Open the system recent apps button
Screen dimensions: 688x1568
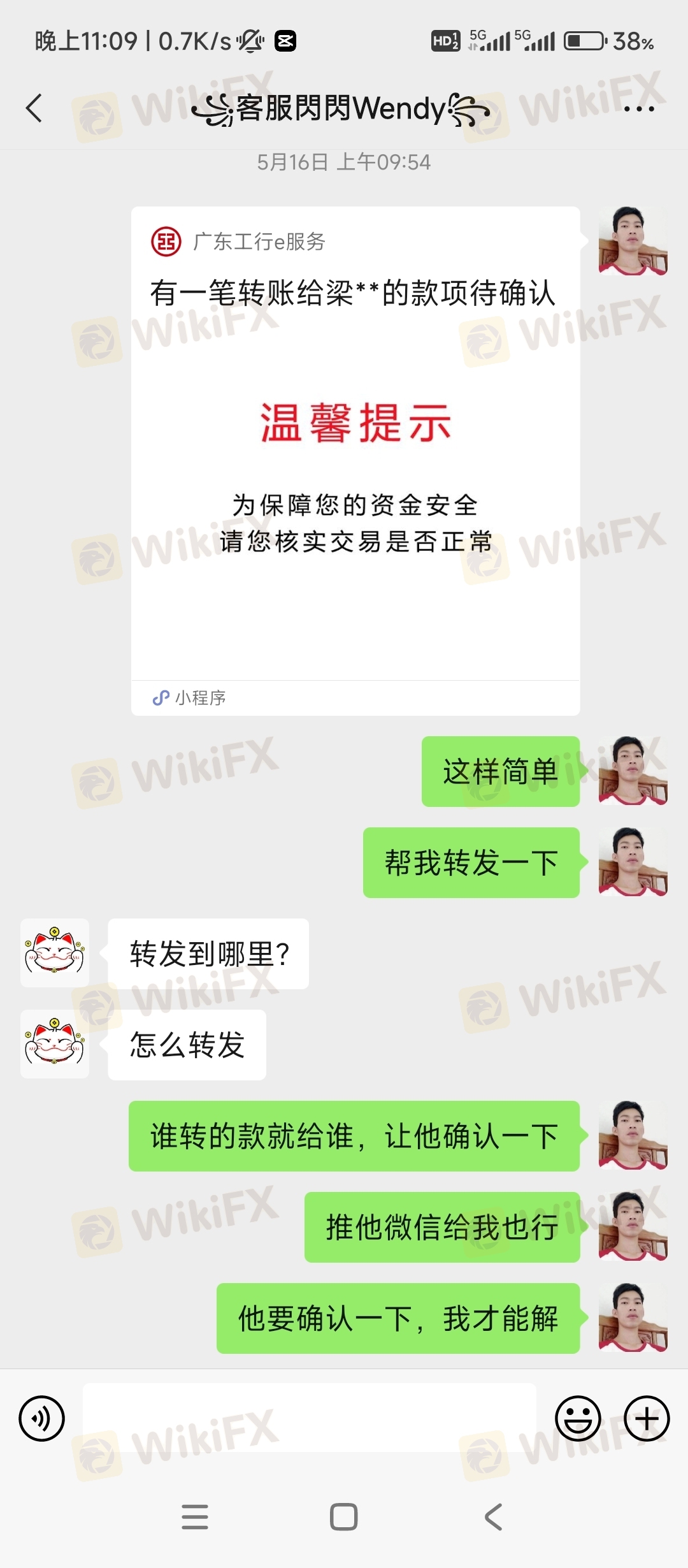[195, 1516]
